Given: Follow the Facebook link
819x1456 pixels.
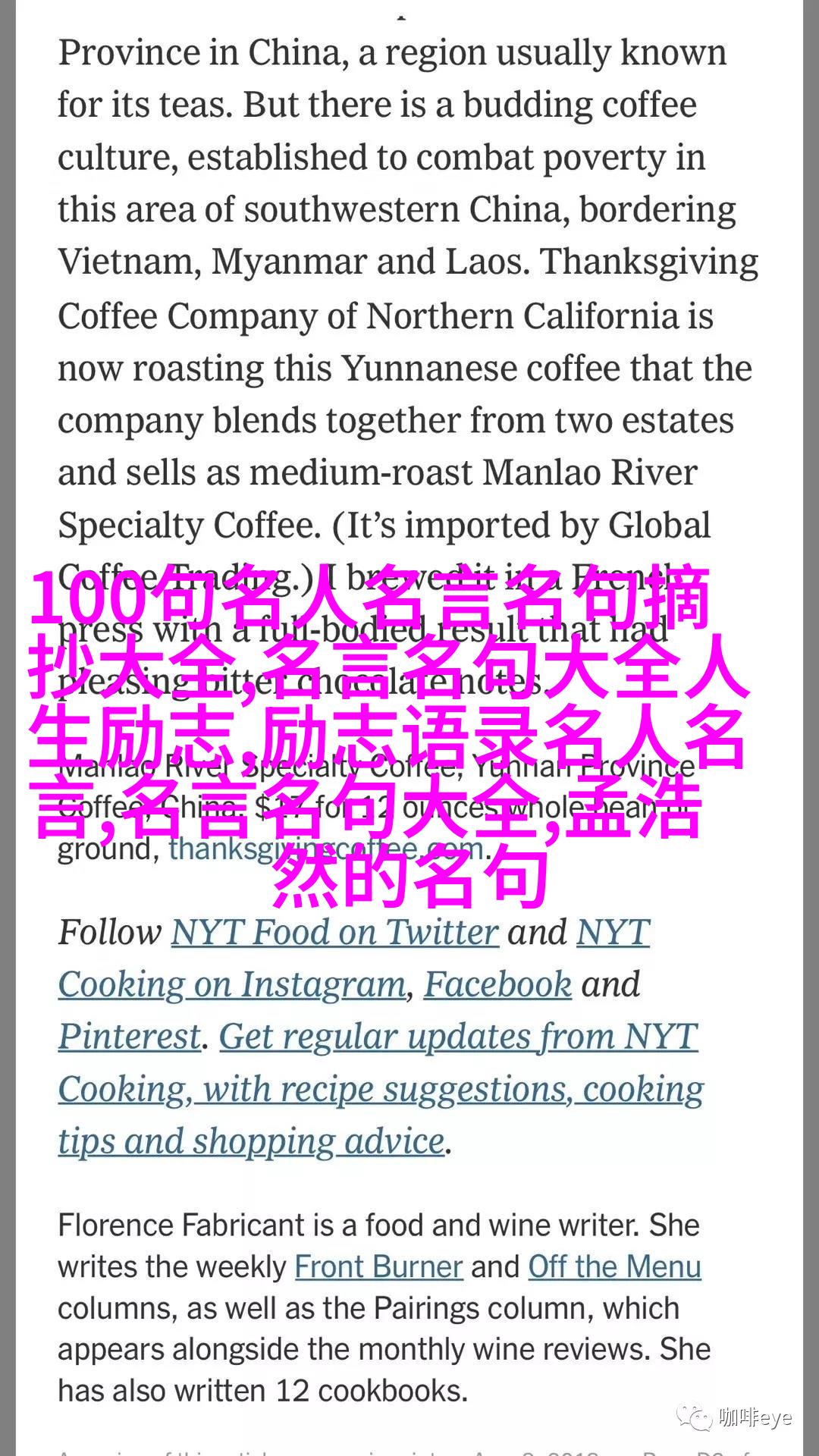Looking at the screenshot, I should pos(497,984).
